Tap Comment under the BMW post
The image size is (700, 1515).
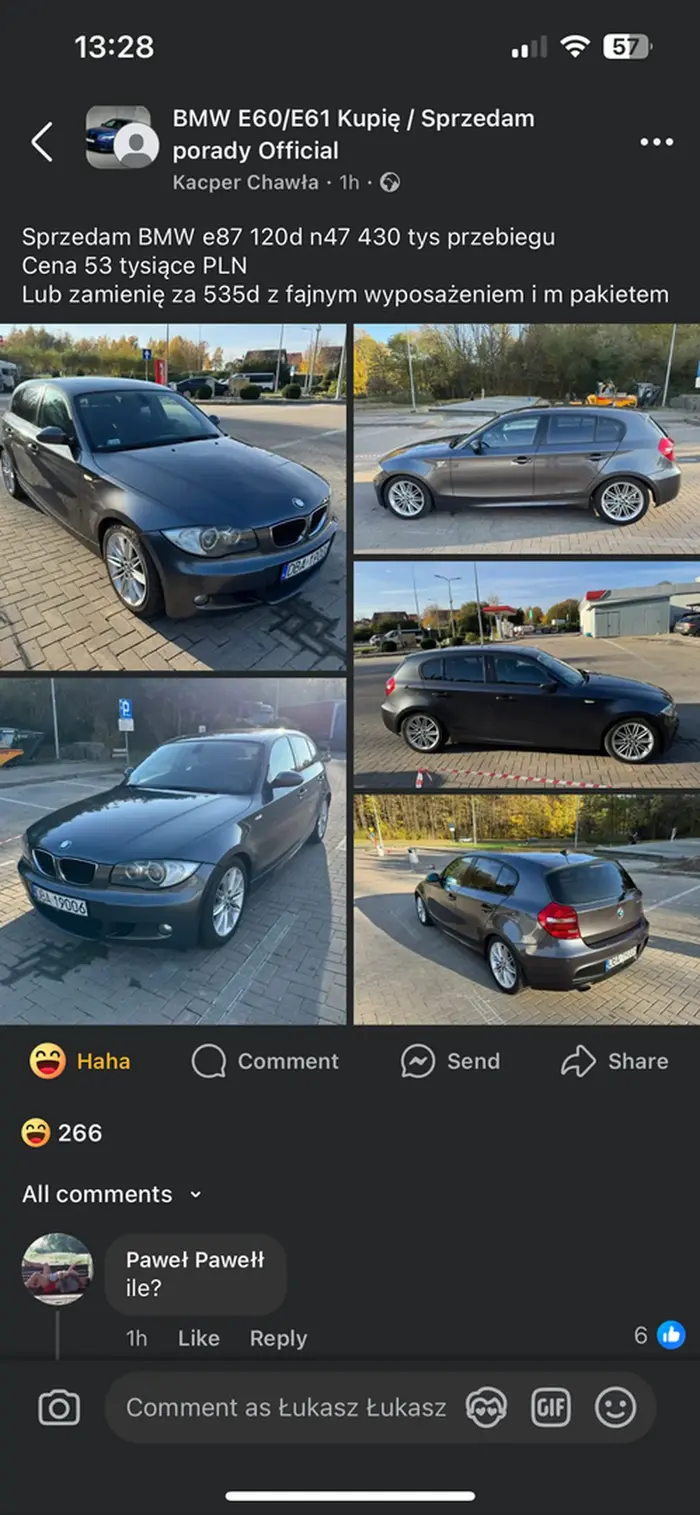(x=265, y=1061)
